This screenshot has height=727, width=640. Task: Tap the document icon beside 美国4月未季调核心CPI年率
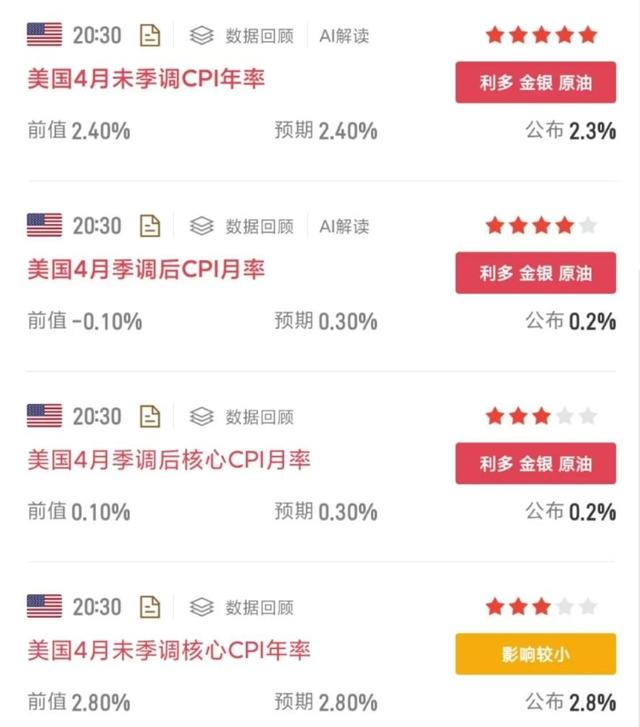pos(150,607)
